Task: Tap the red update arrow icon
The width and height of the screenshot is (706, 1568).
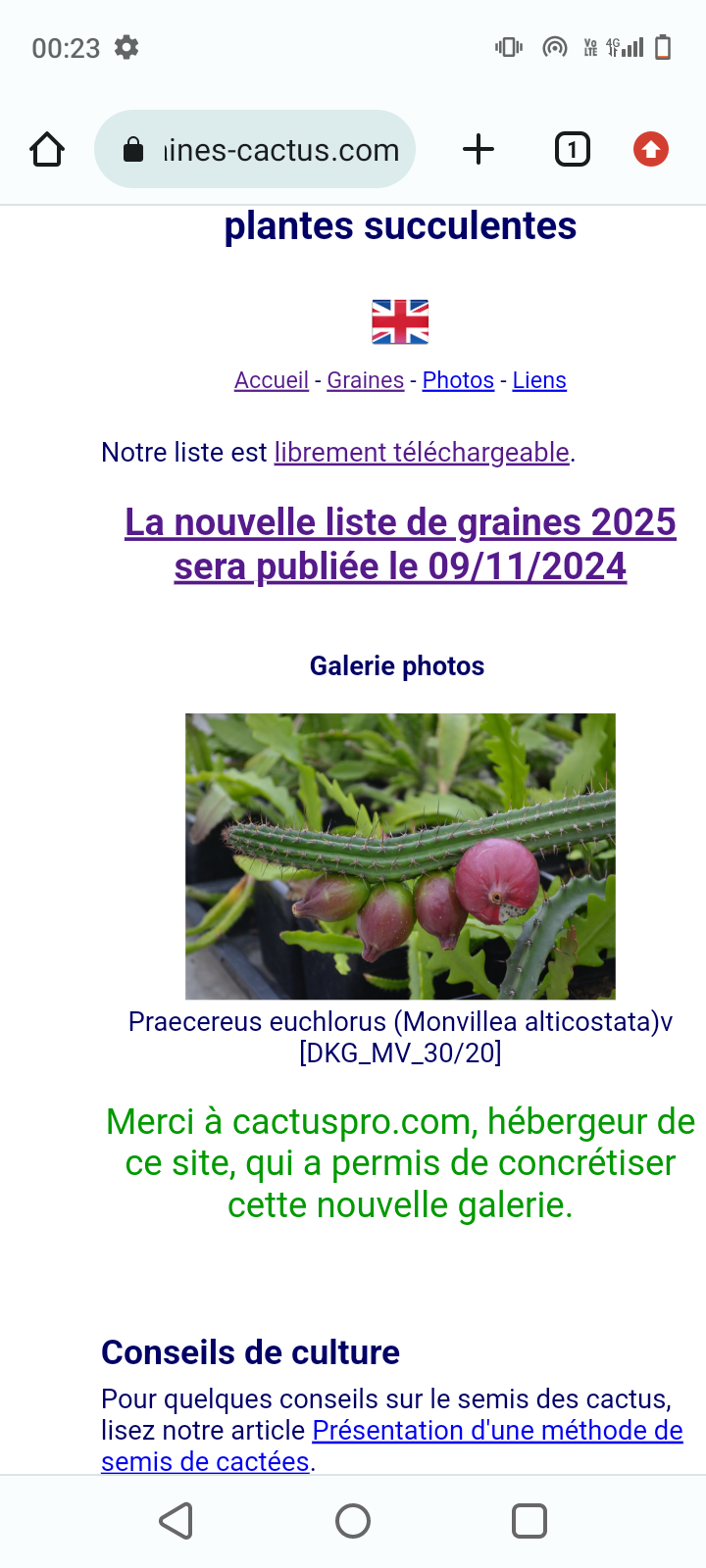Action: click(x=651, y=149)
